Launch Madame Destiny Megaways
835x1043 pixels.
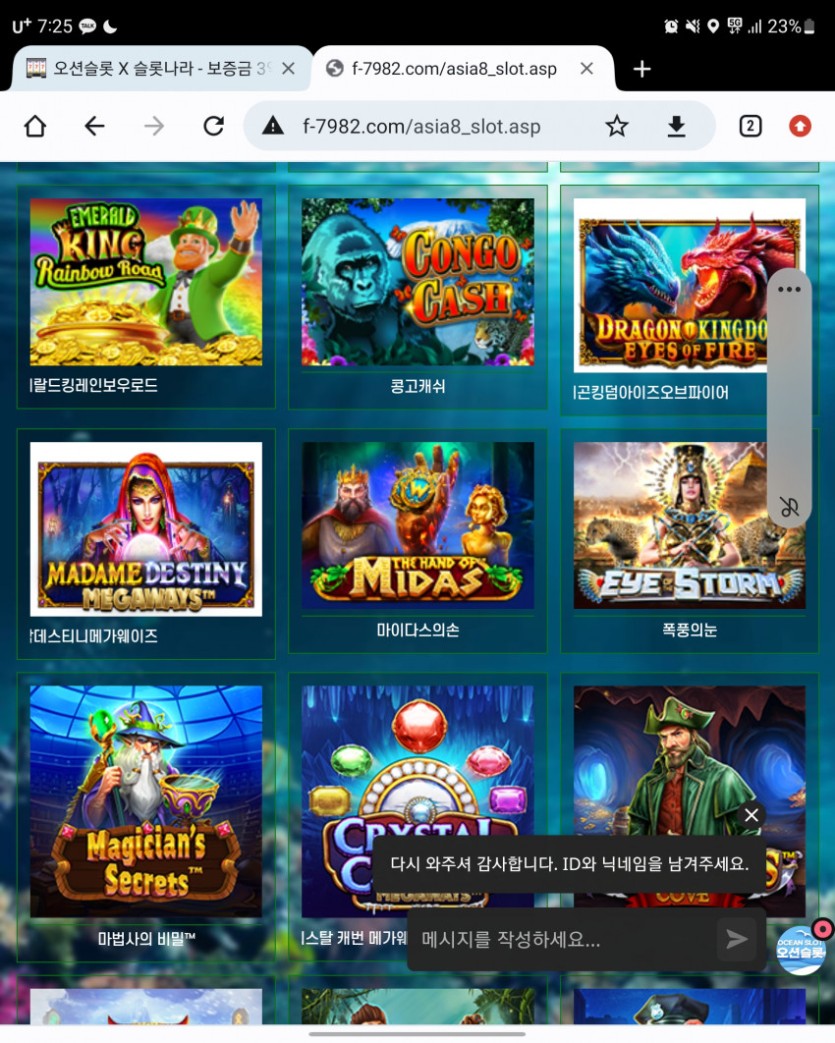146,528
